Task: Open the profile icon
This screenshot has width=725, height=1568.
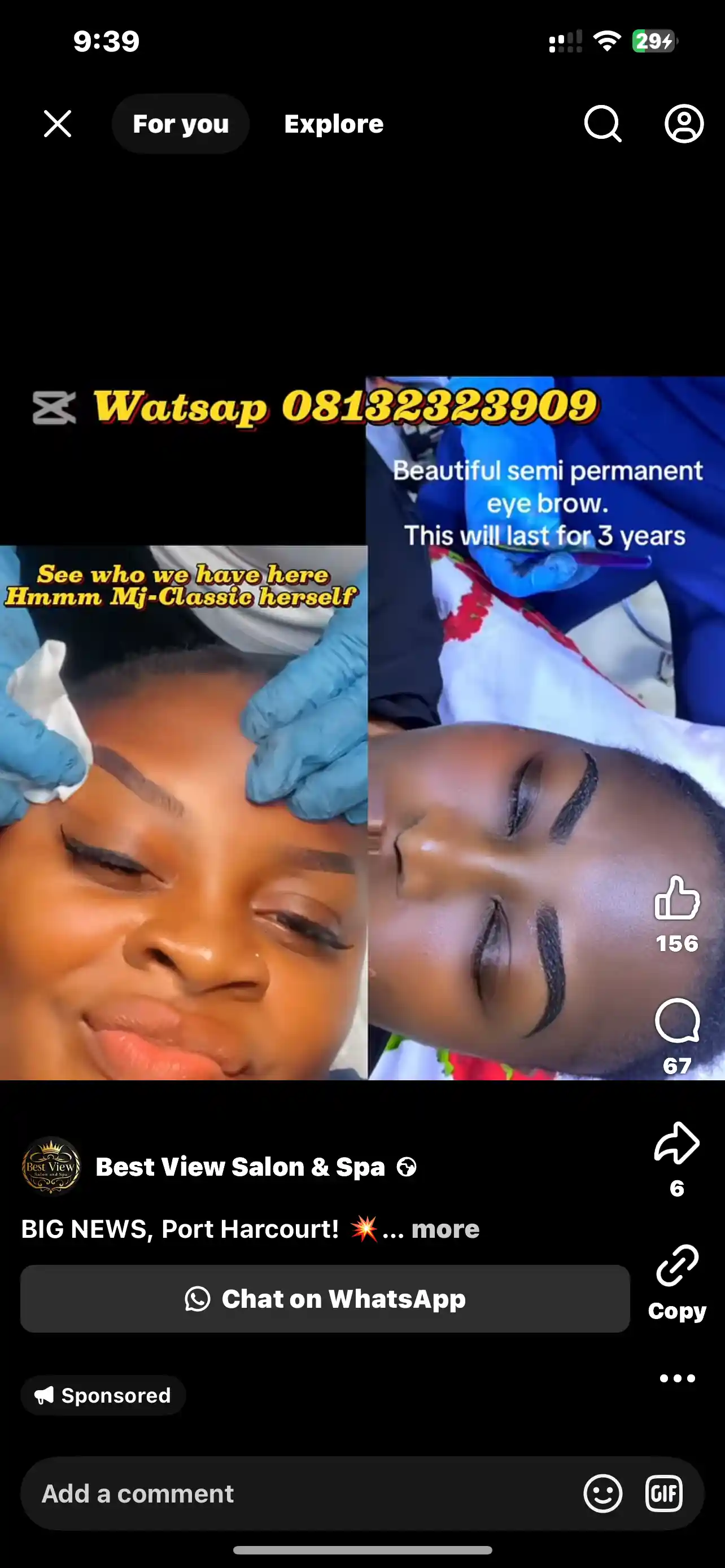Action: pos(684,124)
